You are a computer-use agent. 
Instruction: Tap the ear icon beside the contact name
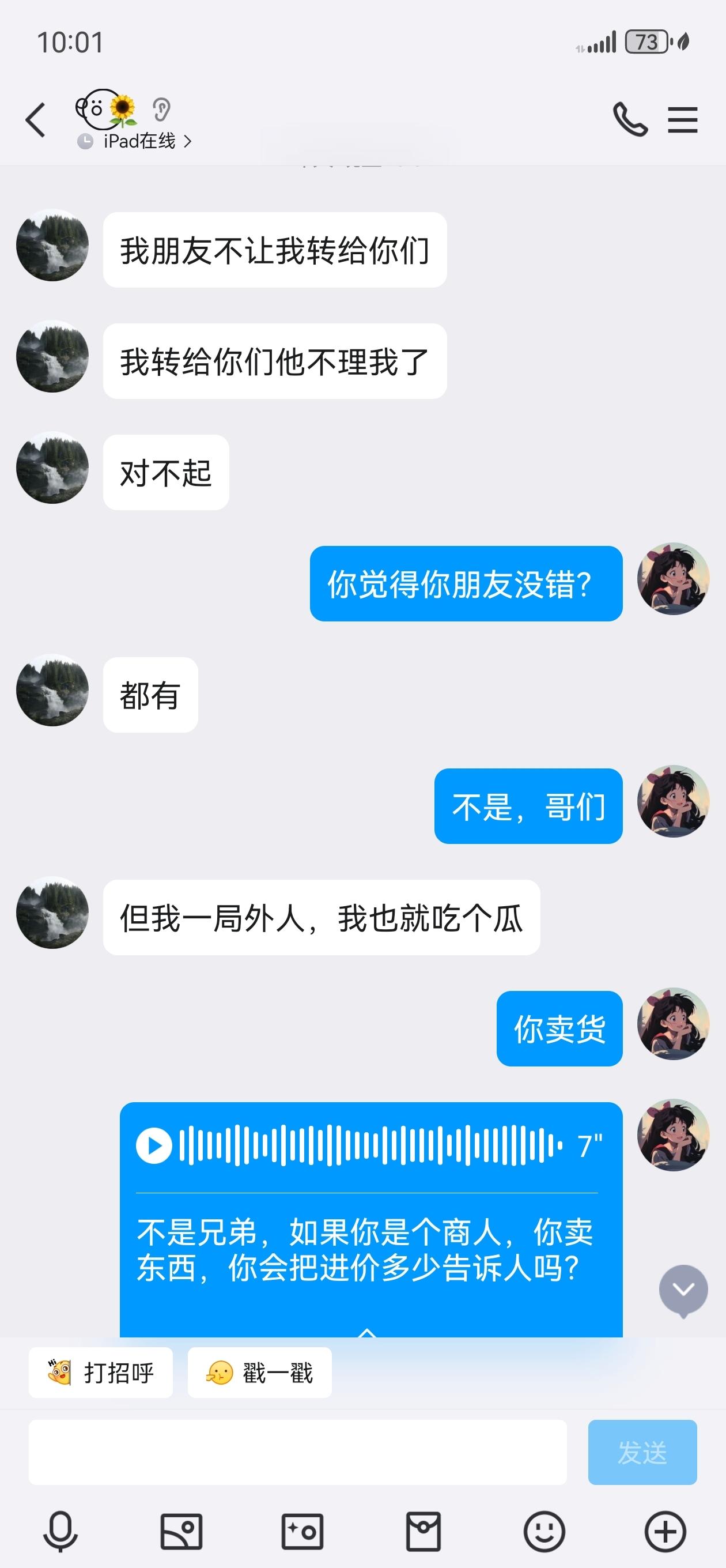point(161,110)
